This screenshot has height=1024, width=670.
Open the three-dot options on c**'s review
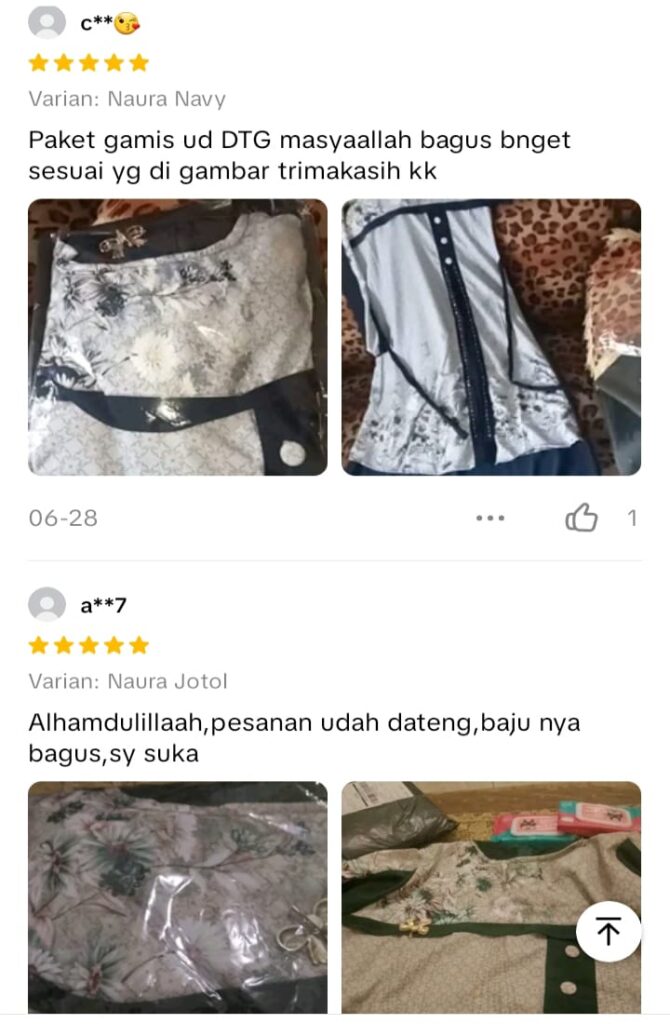pos(490,518)
